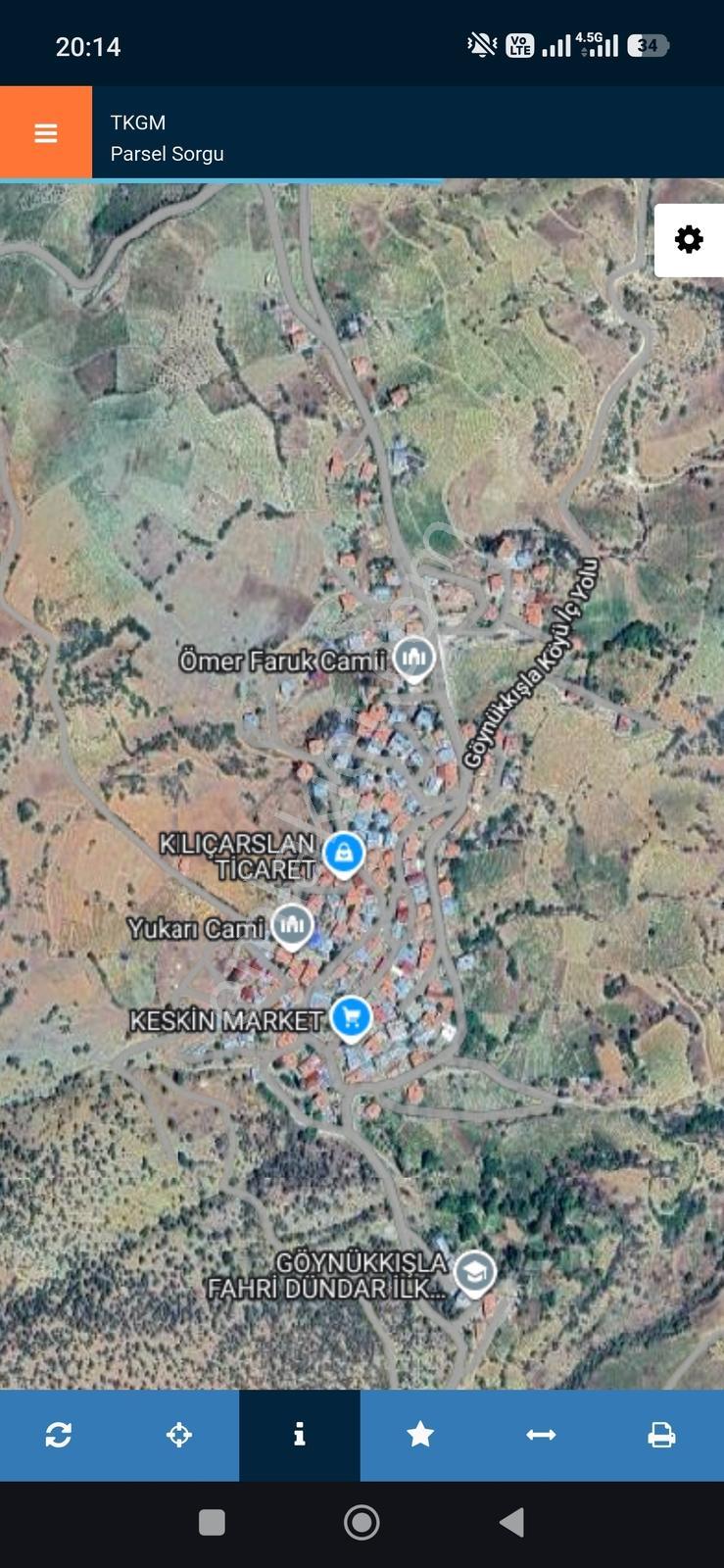Open the map settings gear
This screenshot has width=724, height=1568.
(x=689, y=240)
